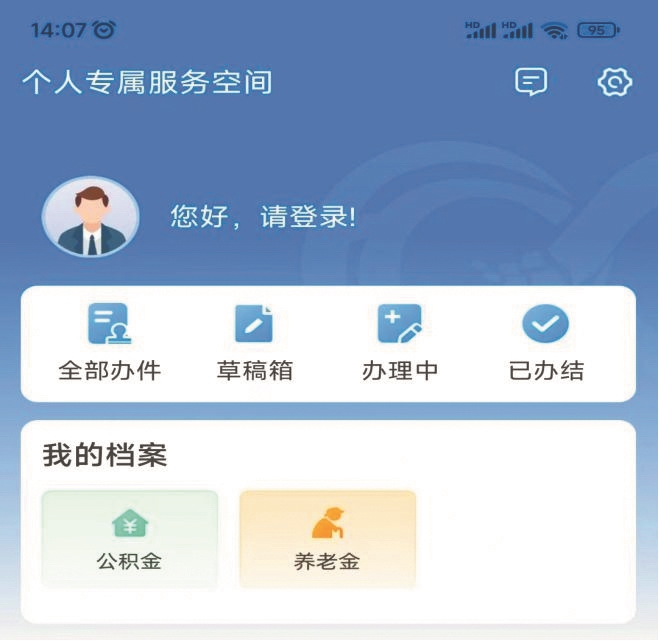View 办理中 items

click(x=400, y=344)
